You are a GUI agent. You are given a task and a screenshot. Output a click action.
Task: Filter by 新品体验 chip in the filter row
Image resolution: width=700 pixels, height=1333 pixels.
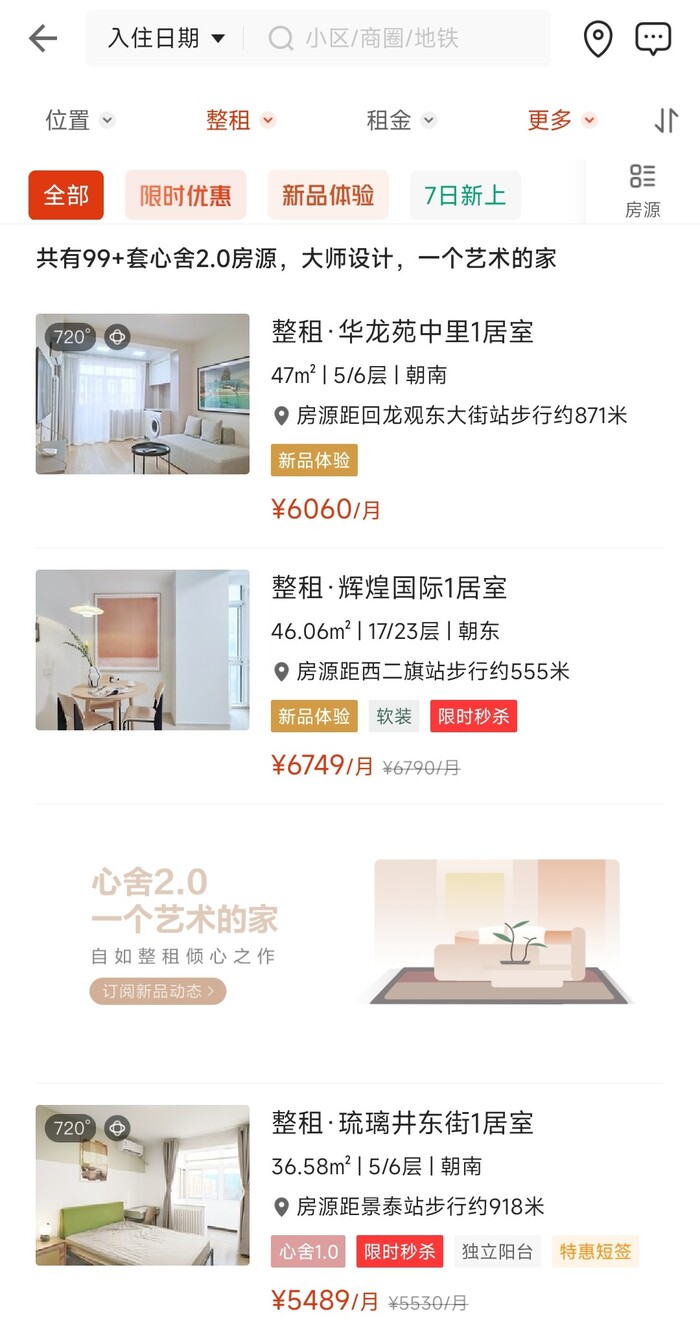tap(328, 195)
